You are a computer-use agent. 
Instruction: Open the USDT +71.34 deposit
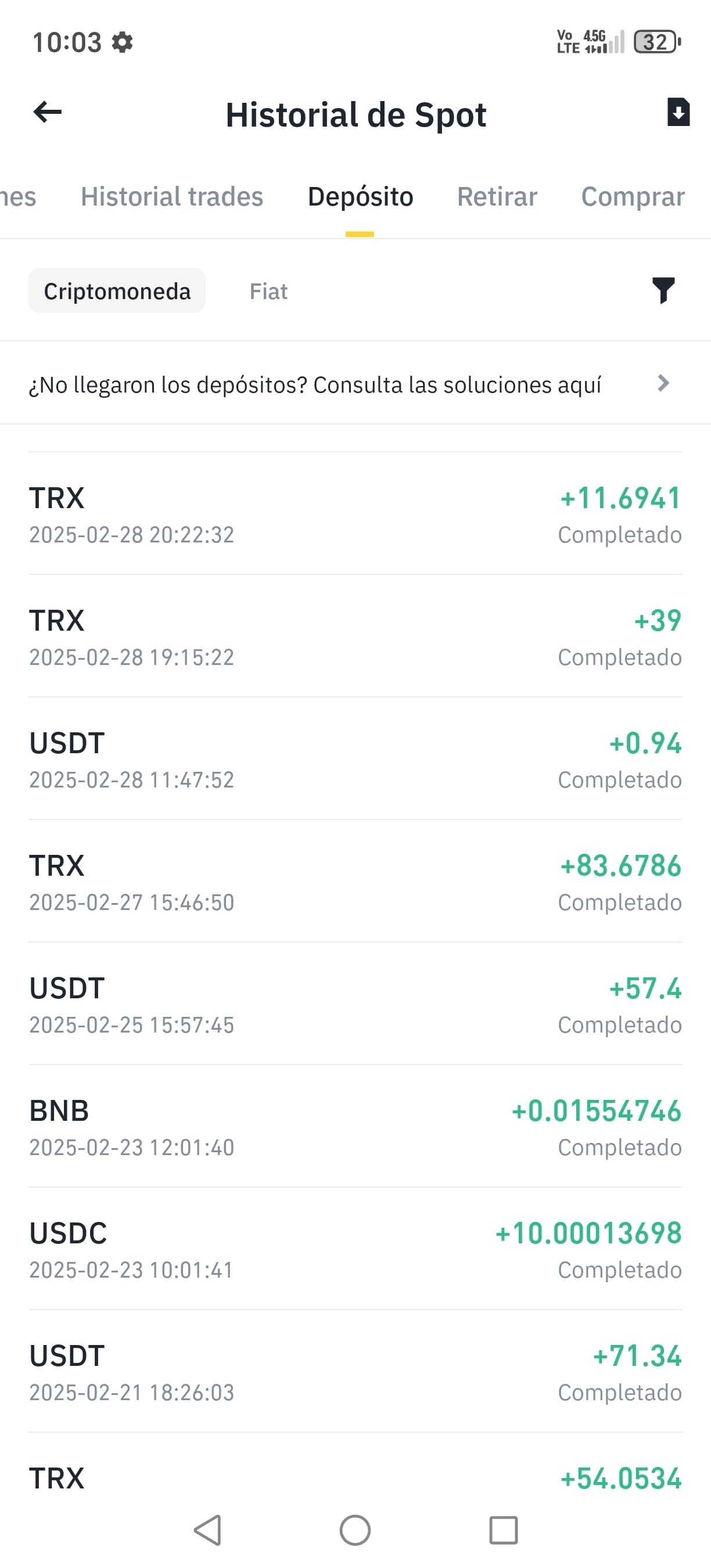(355, 1371)
